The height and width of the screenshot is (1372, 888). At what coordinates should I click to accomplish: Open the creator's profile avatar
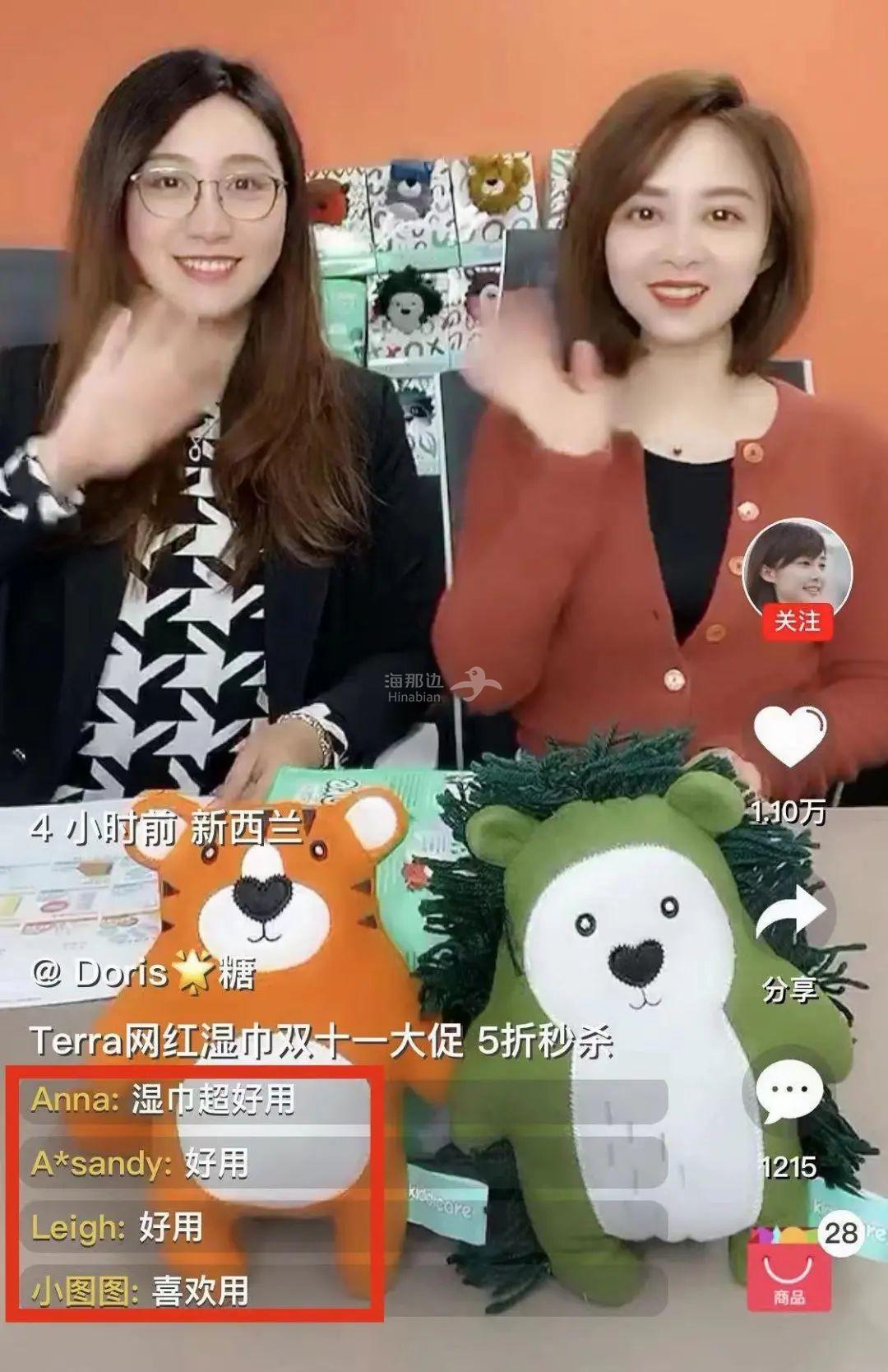click(797, 568)
